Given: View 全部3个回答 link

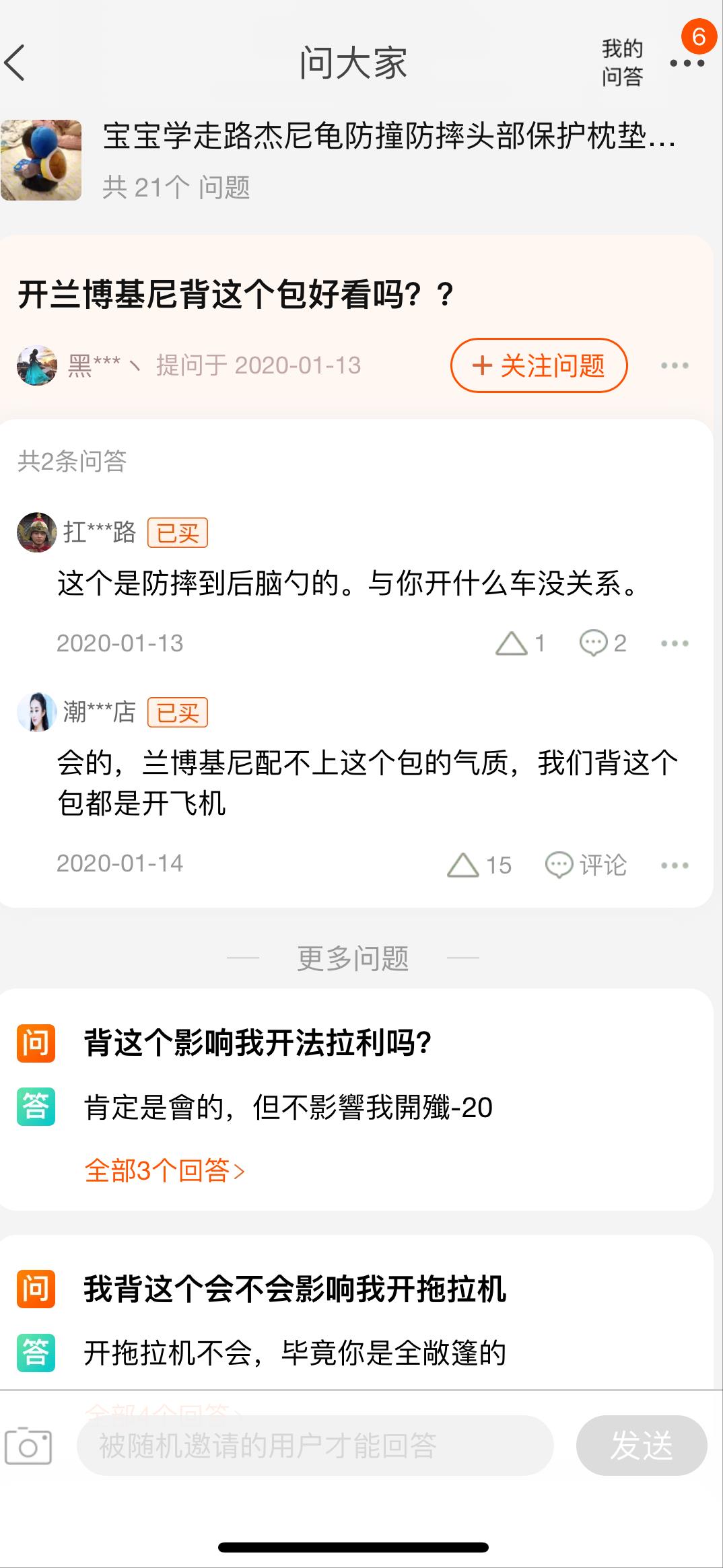Looking at the screenshot, I should click(x=164, y=1171).
